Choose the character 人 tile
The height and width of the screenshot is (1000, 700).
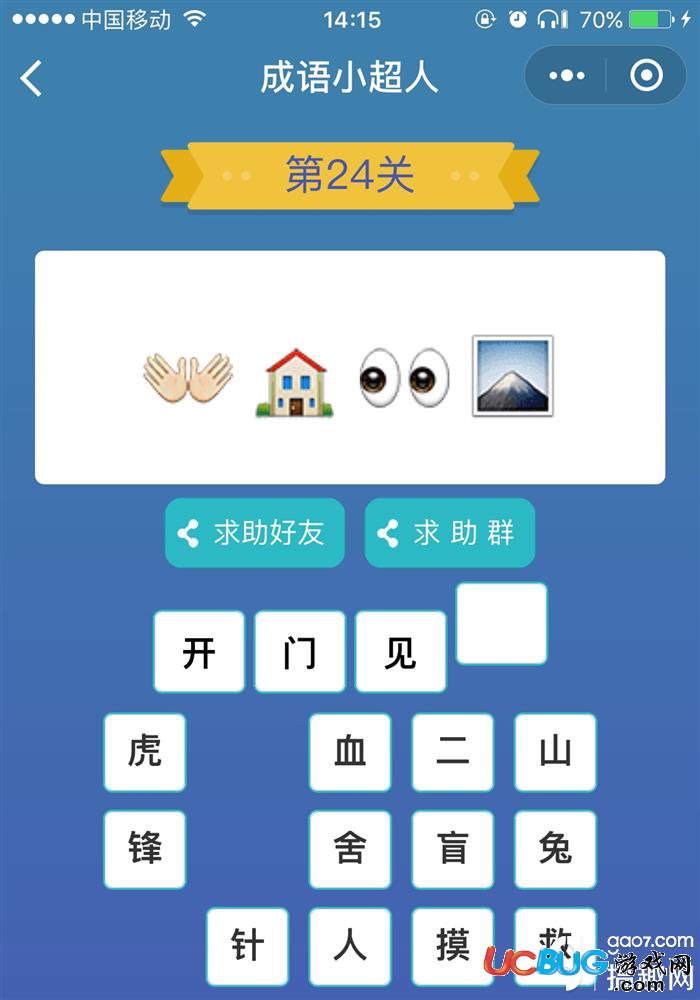pos(350,946)
